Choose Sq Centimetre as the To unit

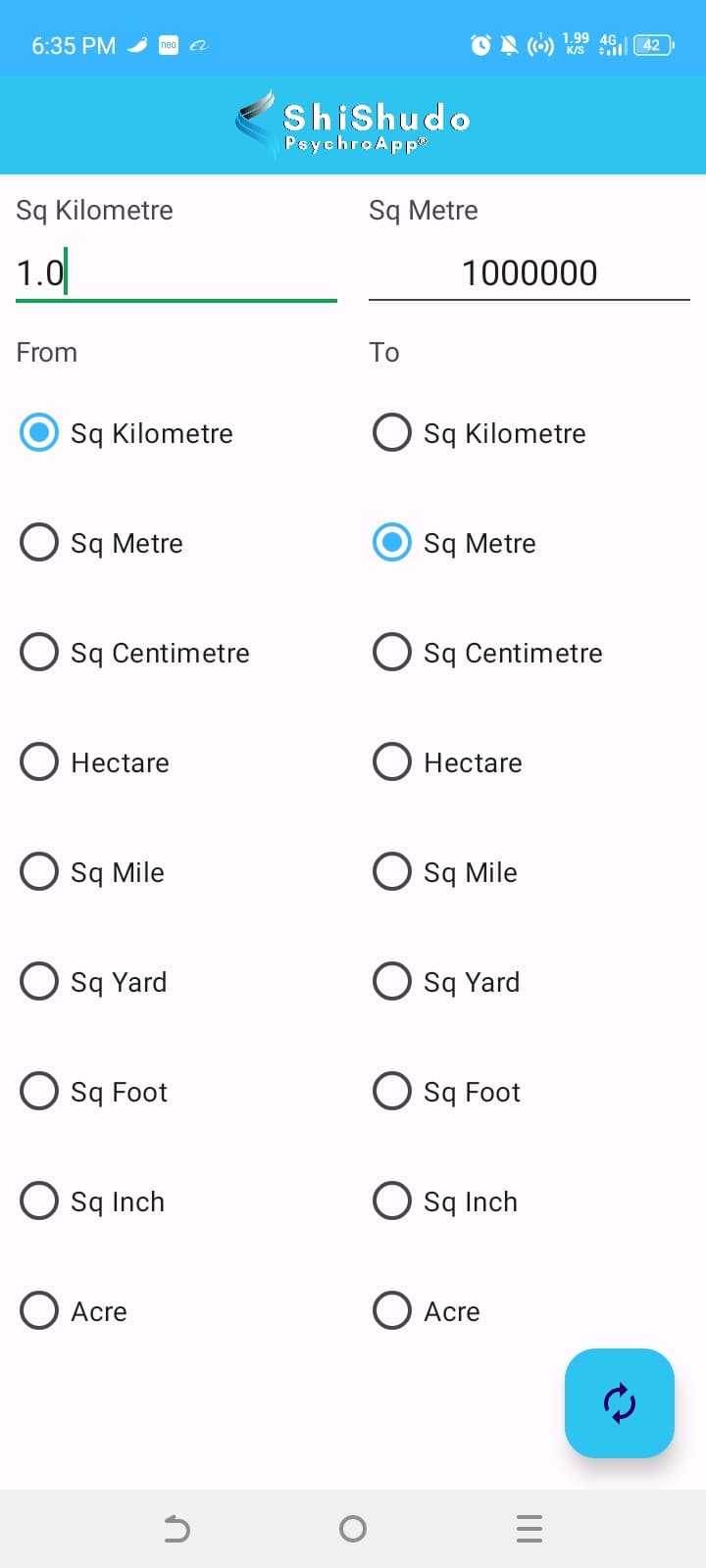392,652
